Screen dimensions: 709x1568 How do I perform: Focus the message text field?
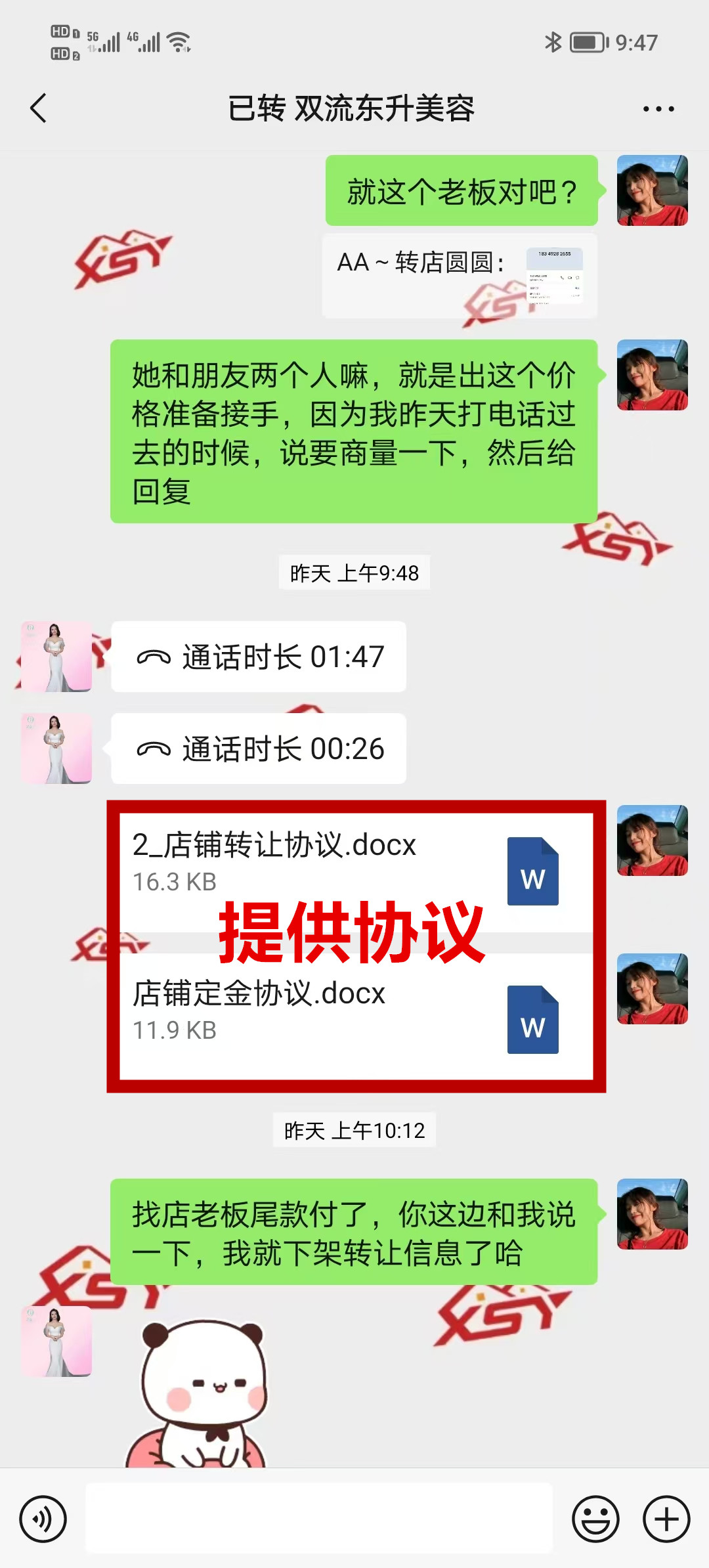tap(319, 1519)
